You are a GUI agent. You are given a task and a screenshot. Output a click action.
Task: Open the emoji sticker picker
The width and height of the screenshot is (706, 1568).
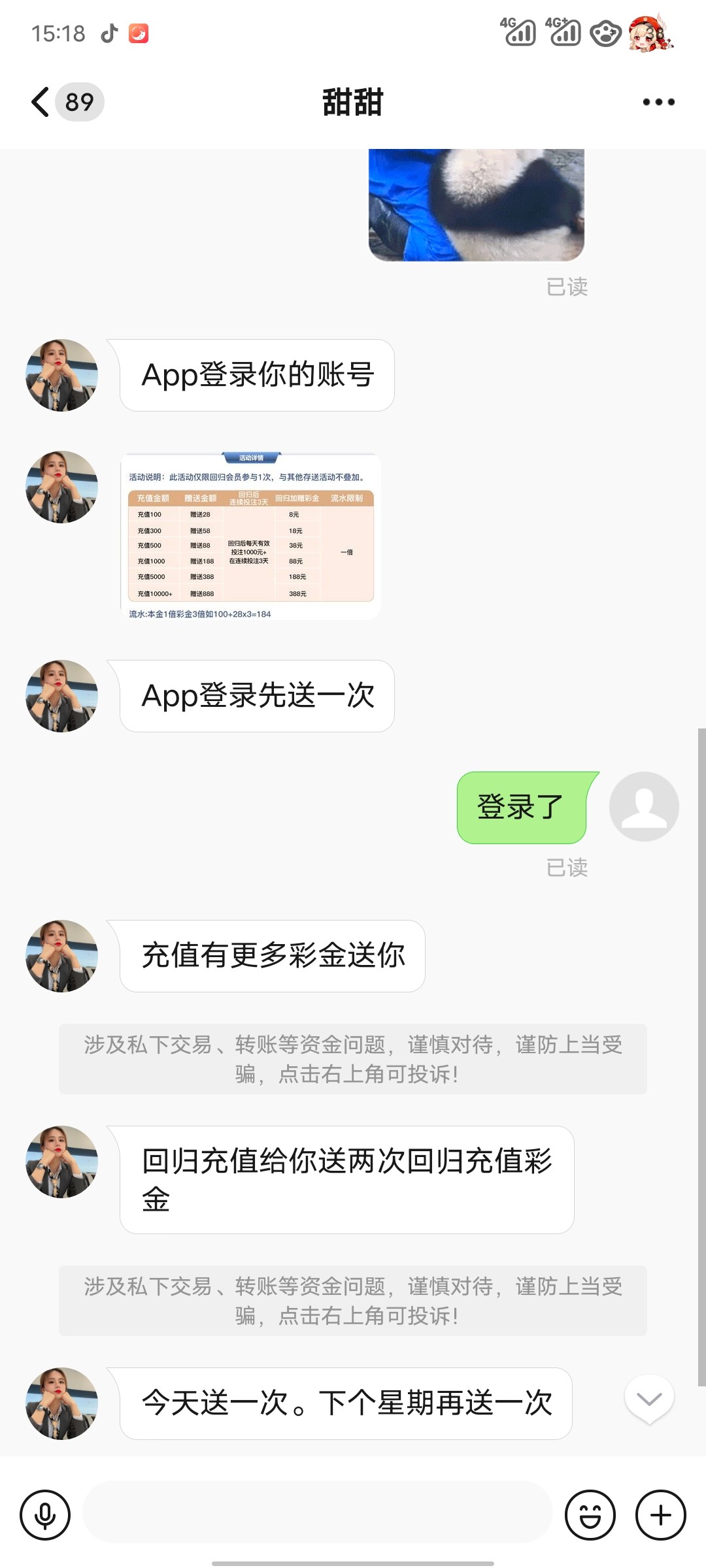pos(590,1514)
